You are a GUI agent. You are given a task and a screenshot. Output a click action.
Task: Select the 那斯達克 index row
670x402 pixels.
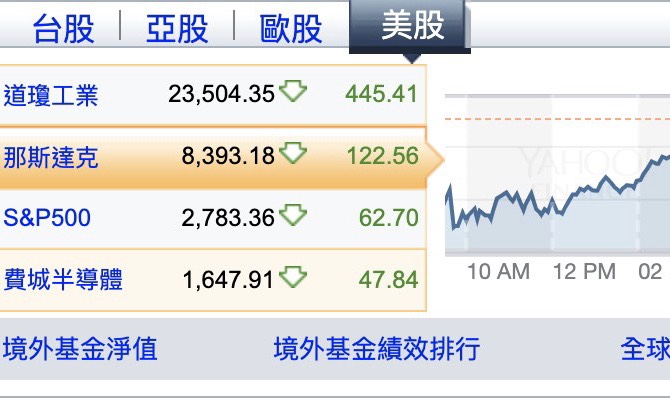tap(50, 156)
